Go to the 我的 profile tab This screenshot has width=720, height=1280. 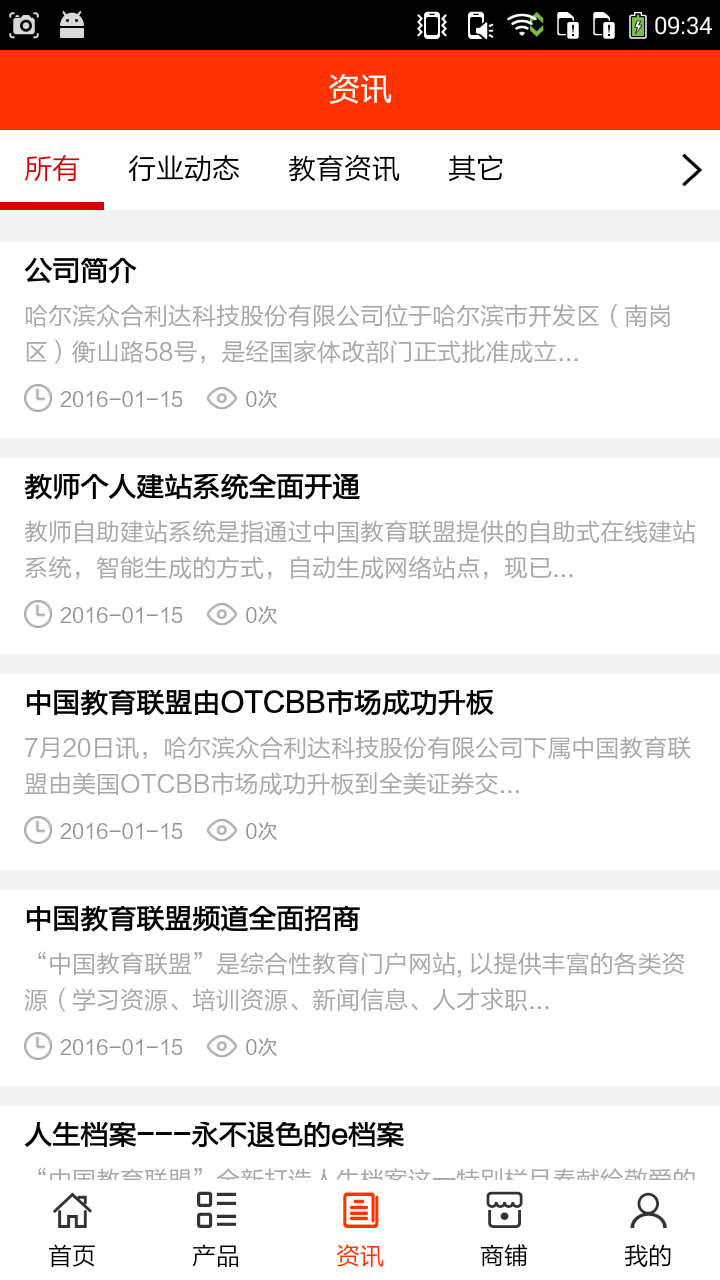pos(648,1229)
